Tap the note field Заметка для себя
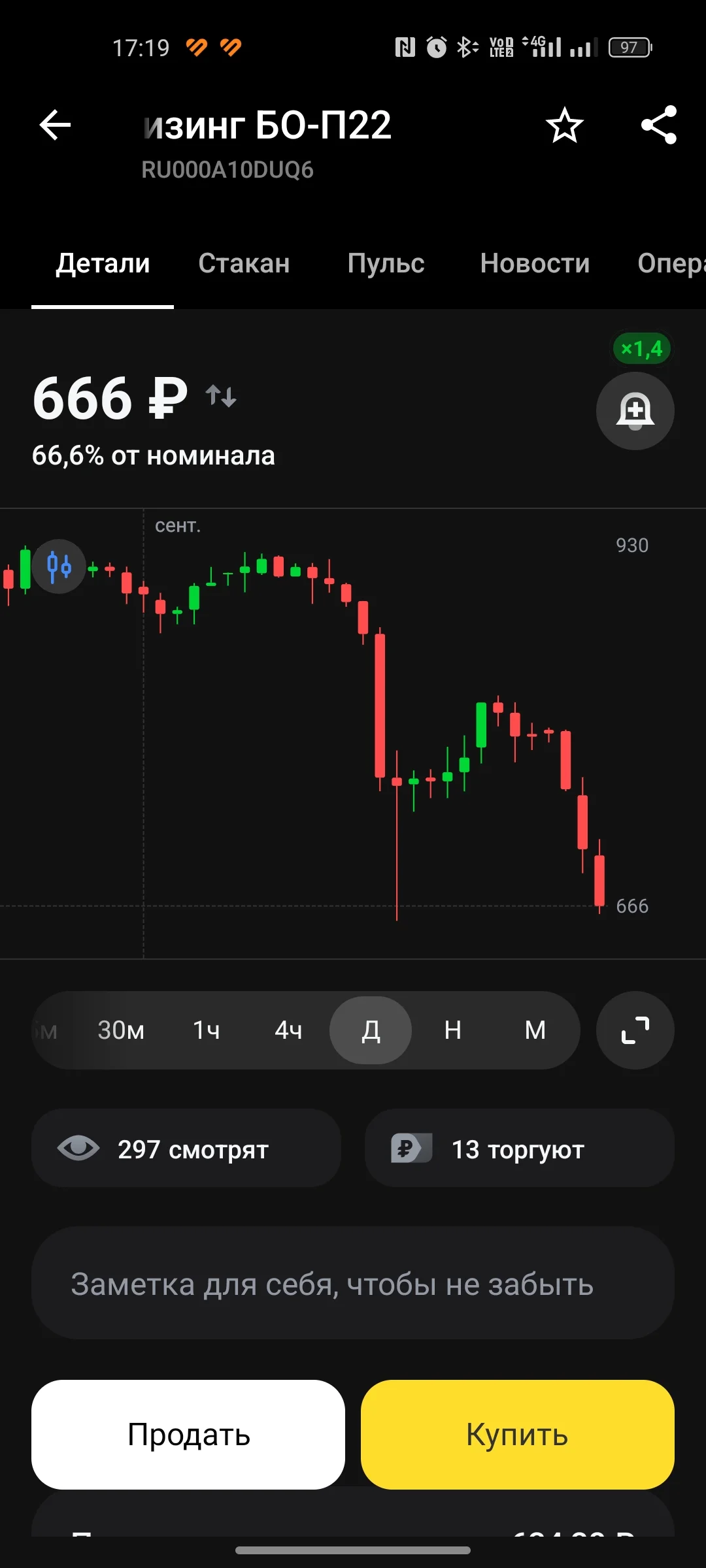706x1568 pixels. point(353,1284)
